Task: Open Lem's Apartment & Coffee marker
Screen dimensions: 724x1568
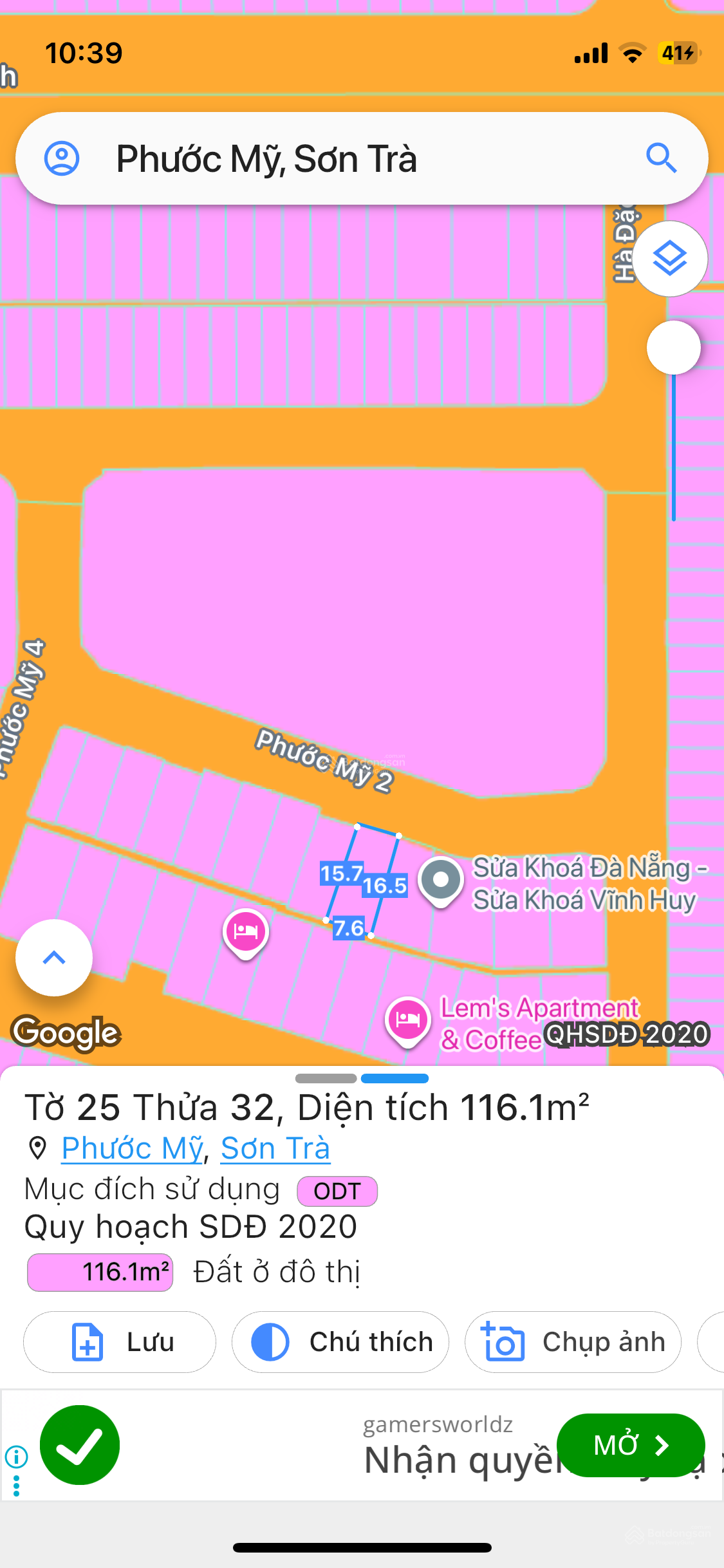Action: pos(408,1020)
